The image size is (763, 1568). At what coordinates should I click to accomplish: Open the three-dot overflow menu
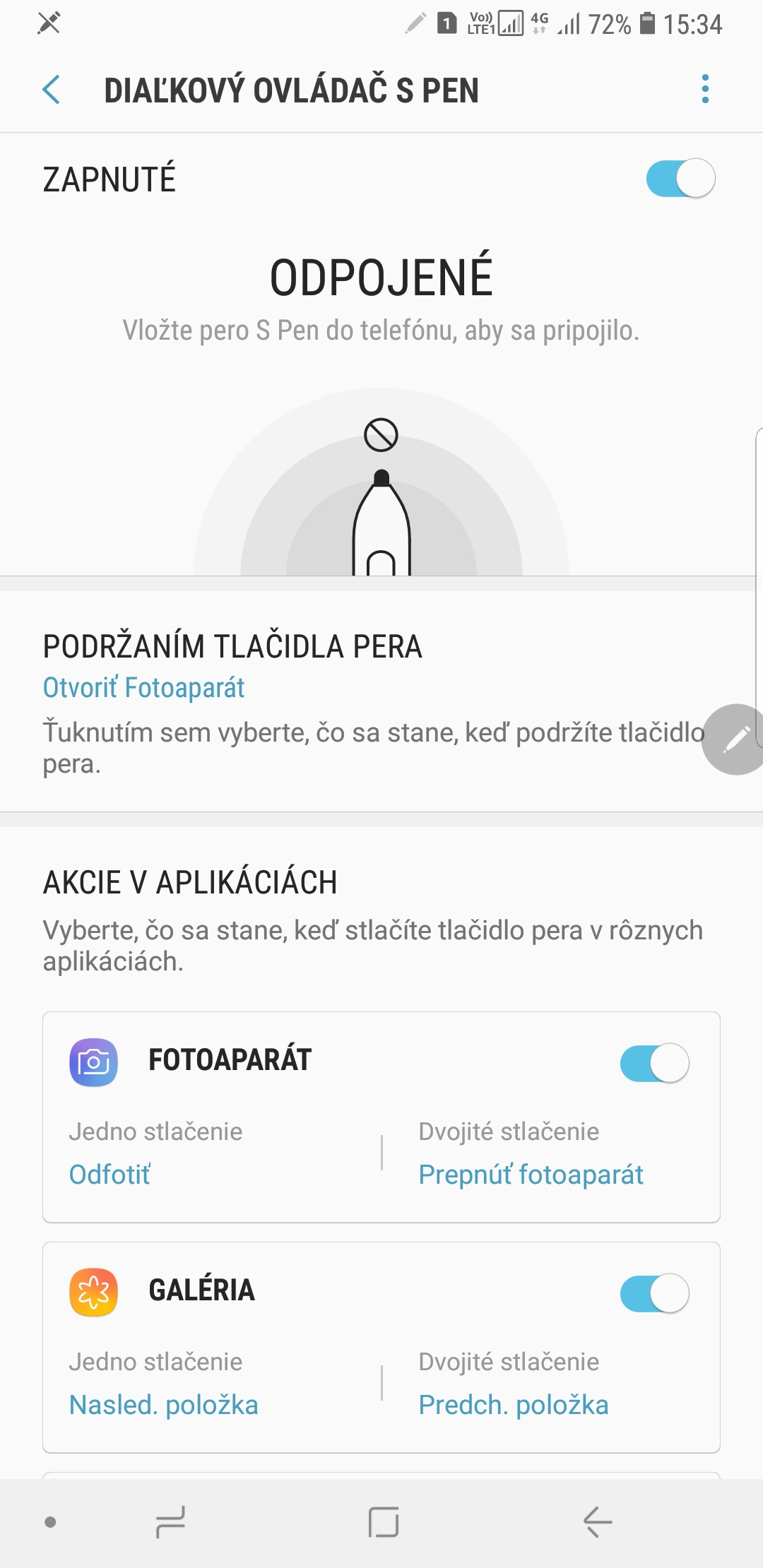pos(704,90)
